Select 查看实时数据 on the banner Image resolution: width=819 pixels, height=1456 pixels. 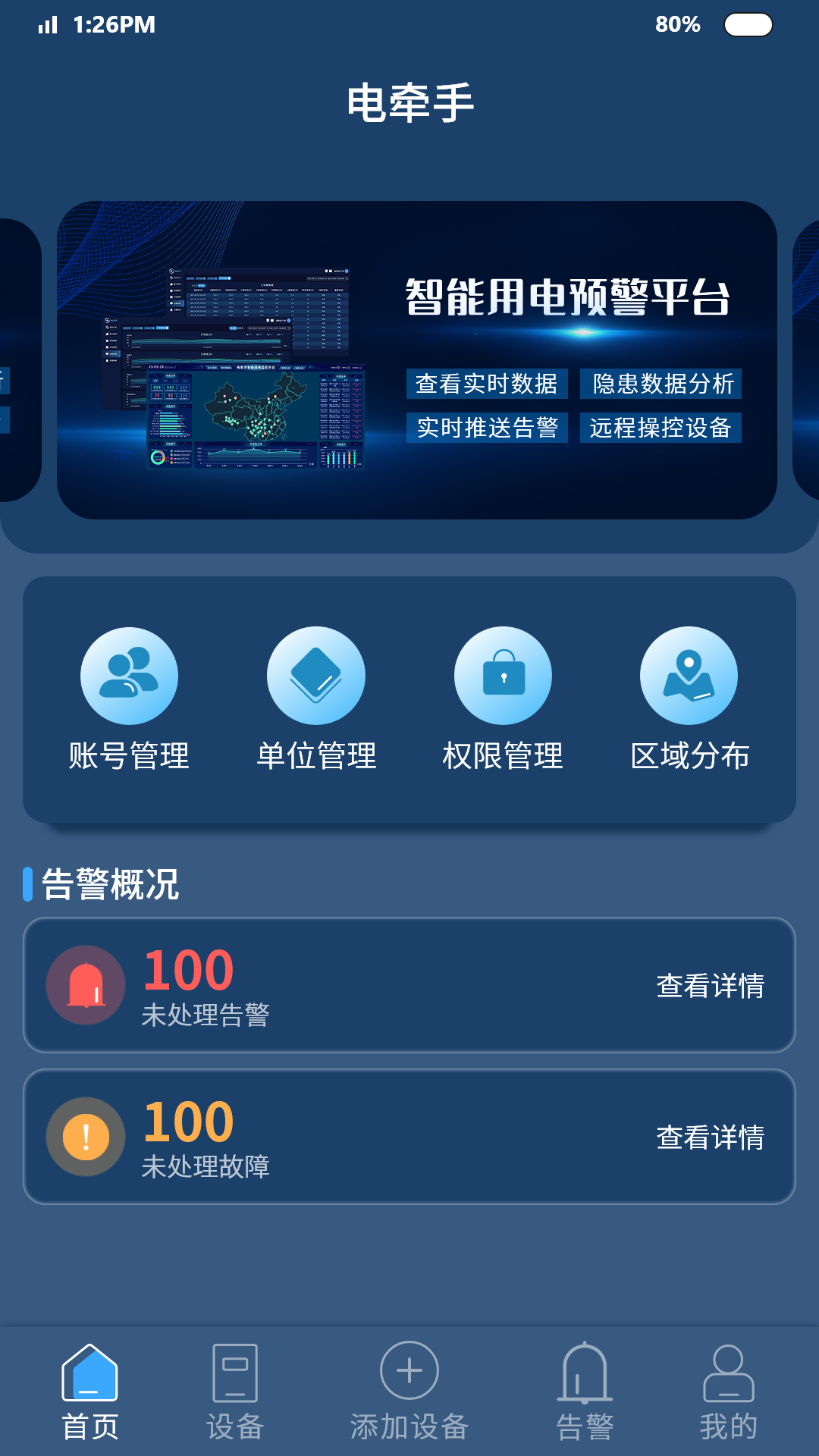tap(488, 384)
